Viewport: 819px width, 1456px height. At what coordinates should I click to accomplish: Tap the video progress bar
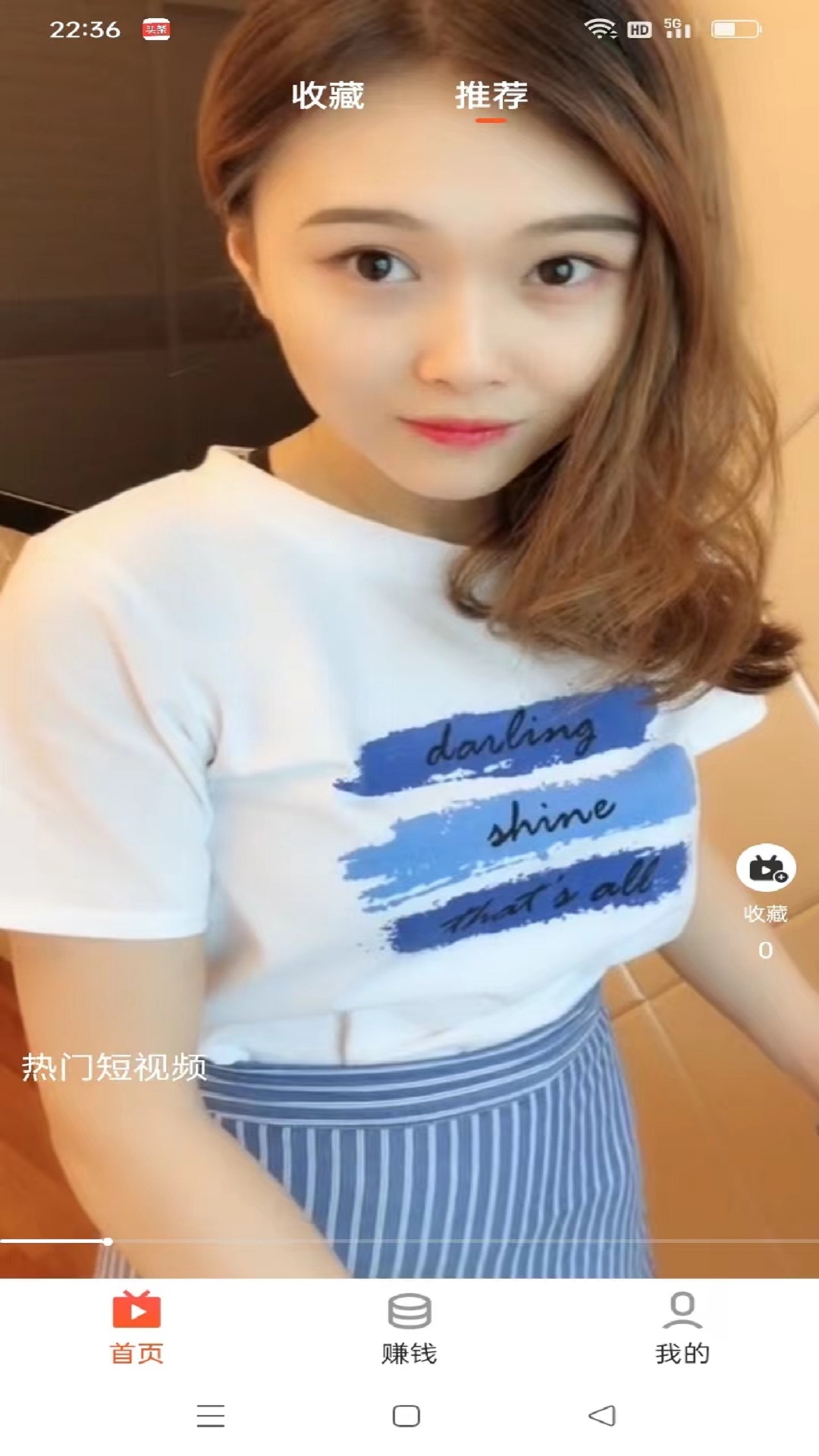click(x=409, y=1241)
